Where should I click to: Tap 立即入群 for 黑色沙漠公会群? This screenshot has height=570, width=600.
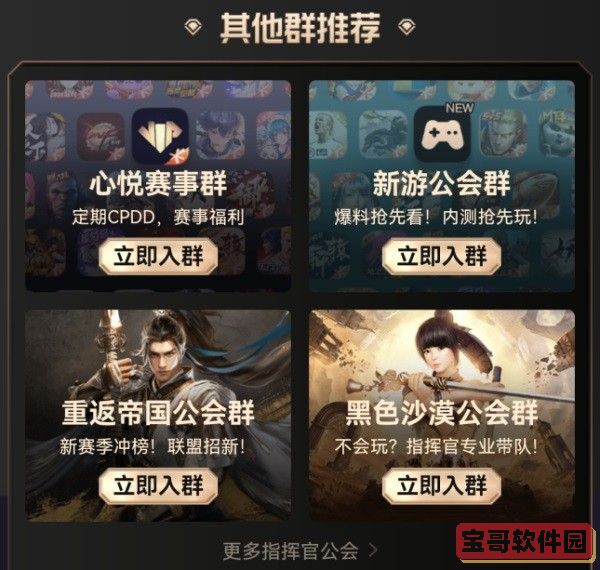point(442,486)
